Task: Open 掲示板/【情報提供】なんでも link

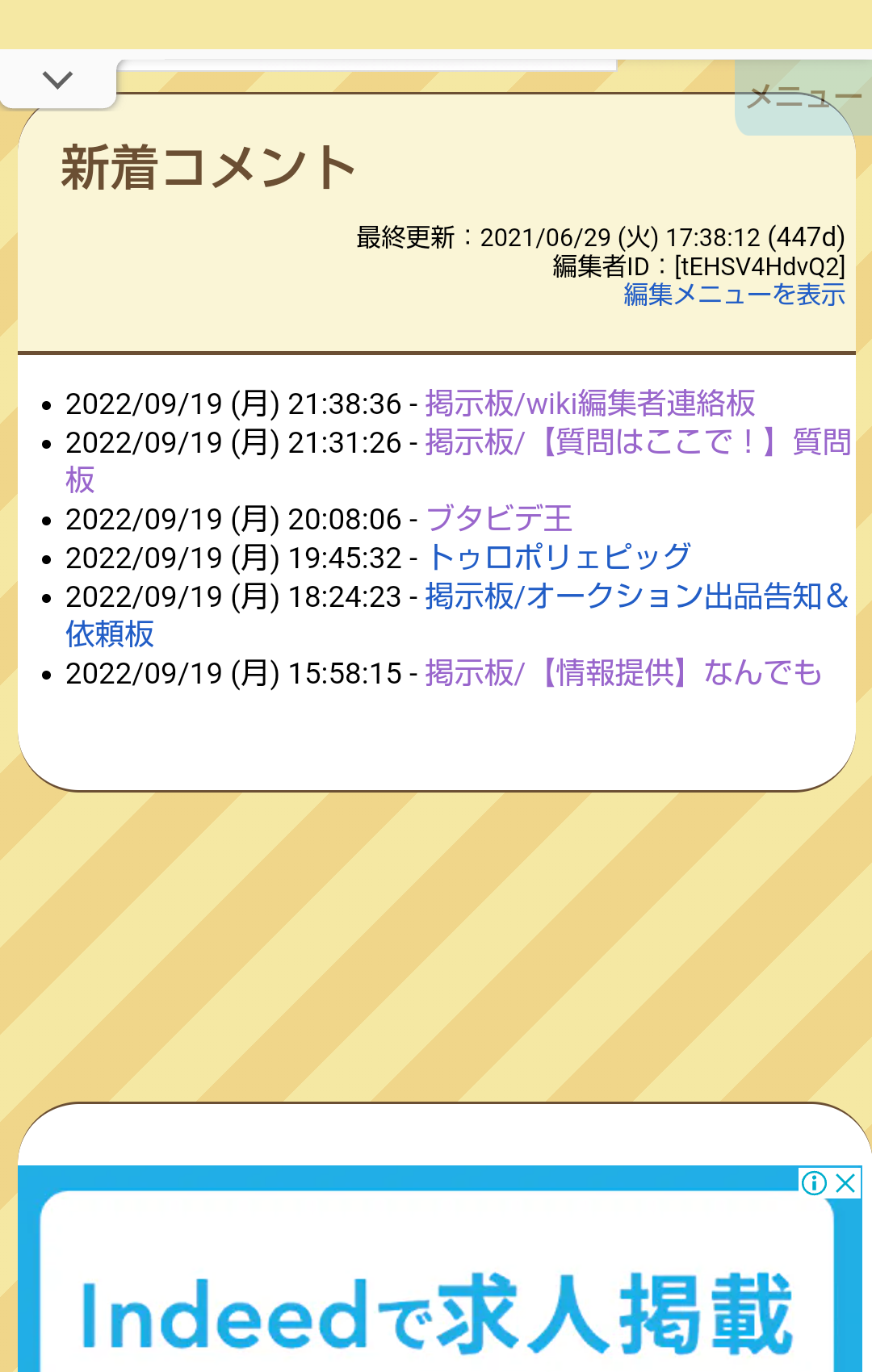Action: pos(623,673)
